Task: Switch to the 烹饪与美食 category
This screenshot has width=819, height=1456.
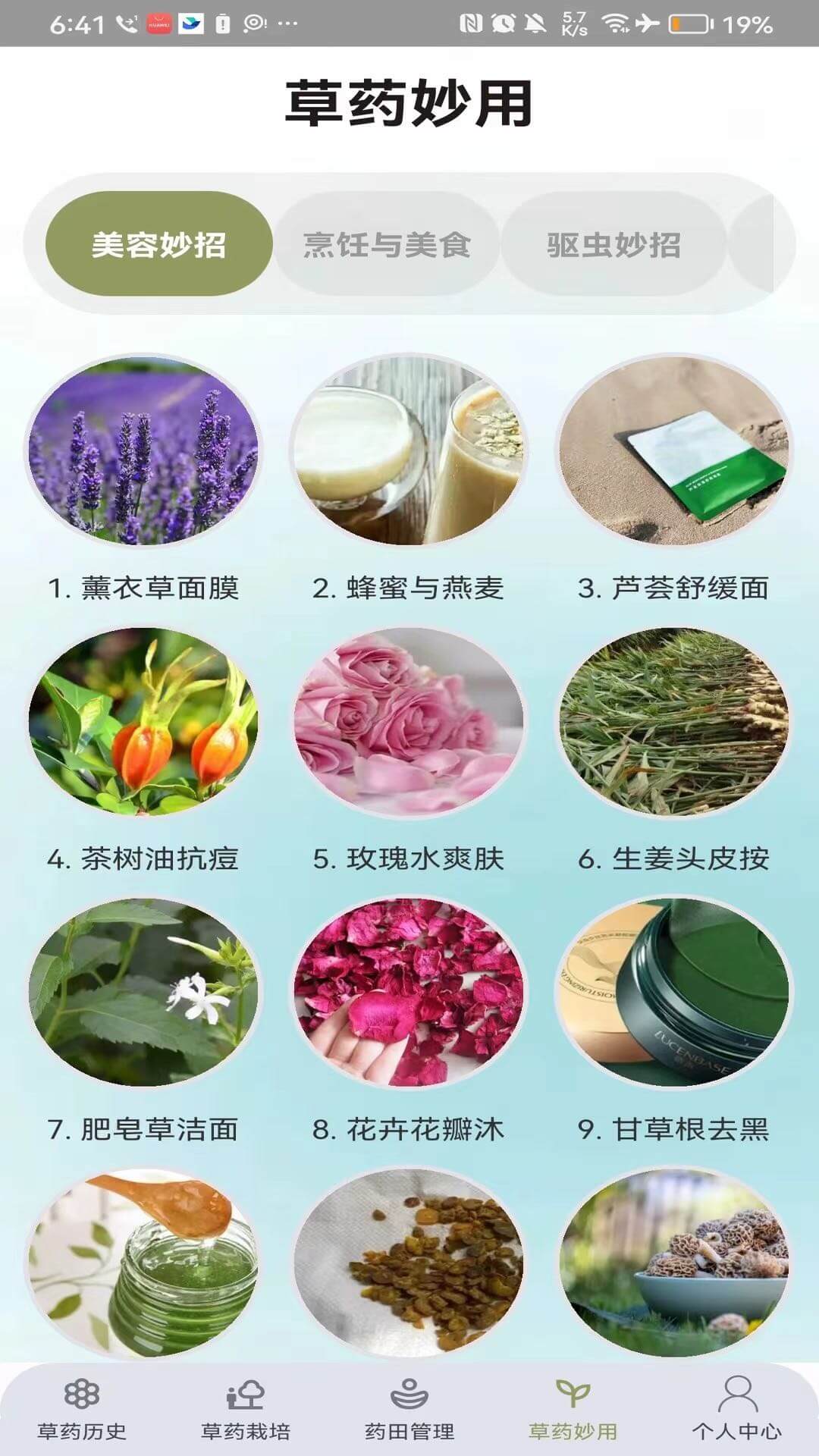Action: coord(387,244)
